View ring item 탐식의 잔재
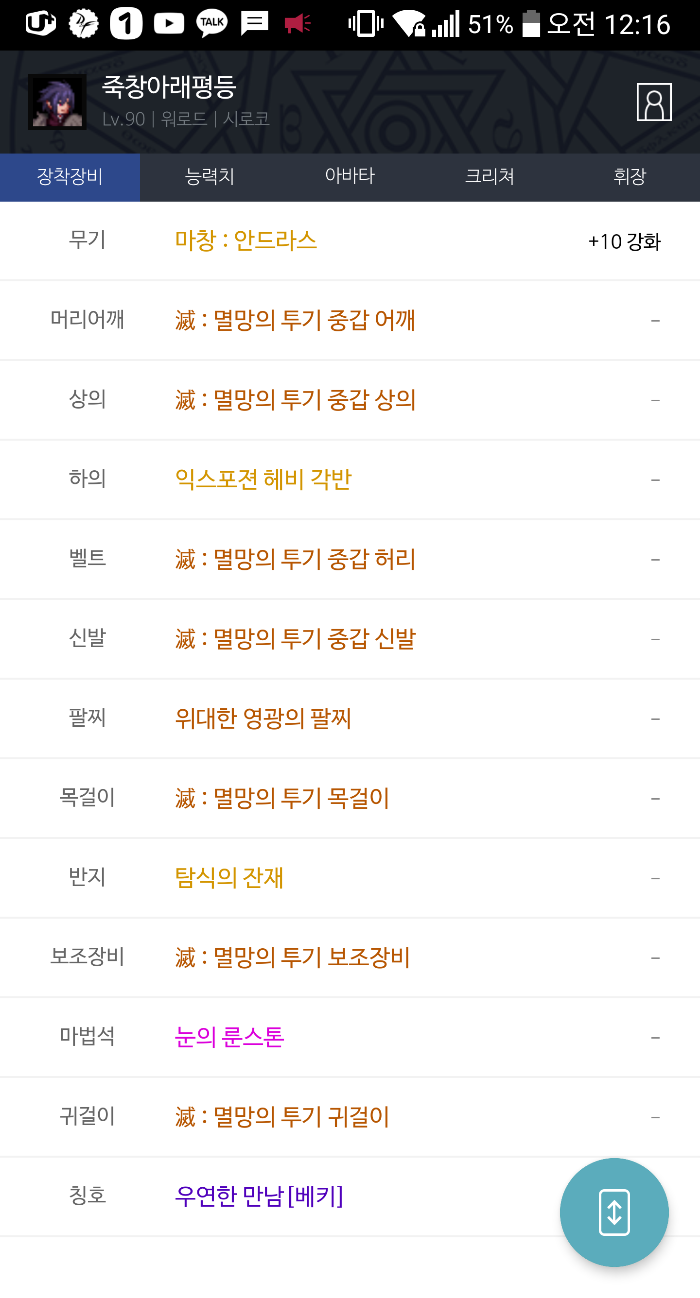Image resolution: width=700 pixels, height=1298 pixels. (x=229, y=878)
